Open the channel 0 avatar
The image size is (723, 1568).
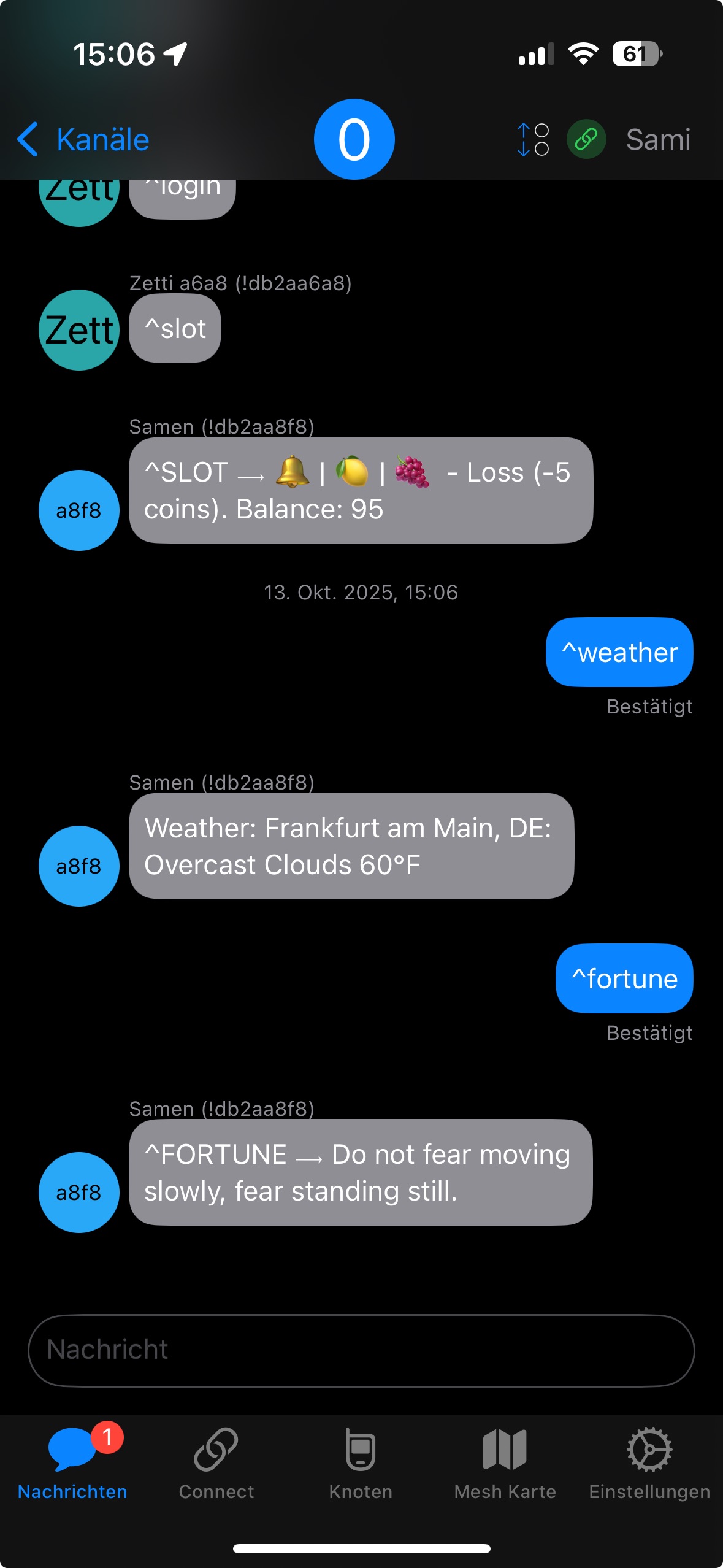[354, 139]
